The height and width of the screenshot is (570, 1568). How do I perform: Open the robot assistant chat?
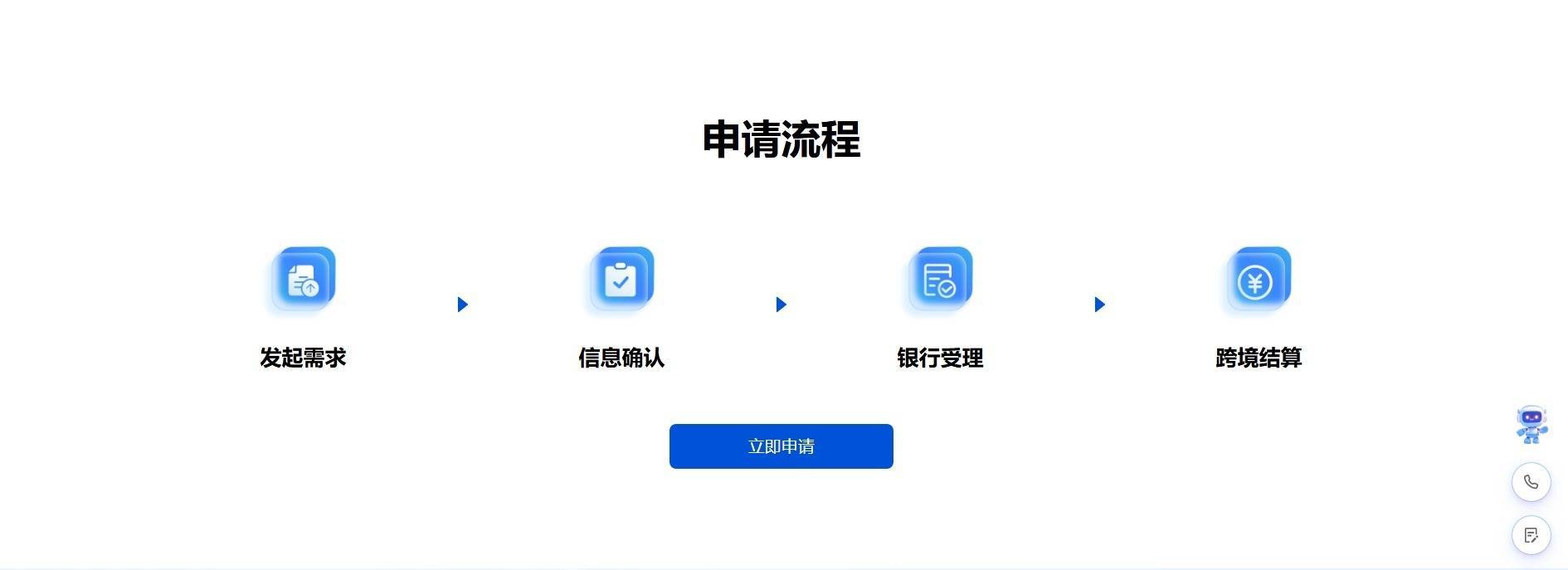[x=1531, y=424]
